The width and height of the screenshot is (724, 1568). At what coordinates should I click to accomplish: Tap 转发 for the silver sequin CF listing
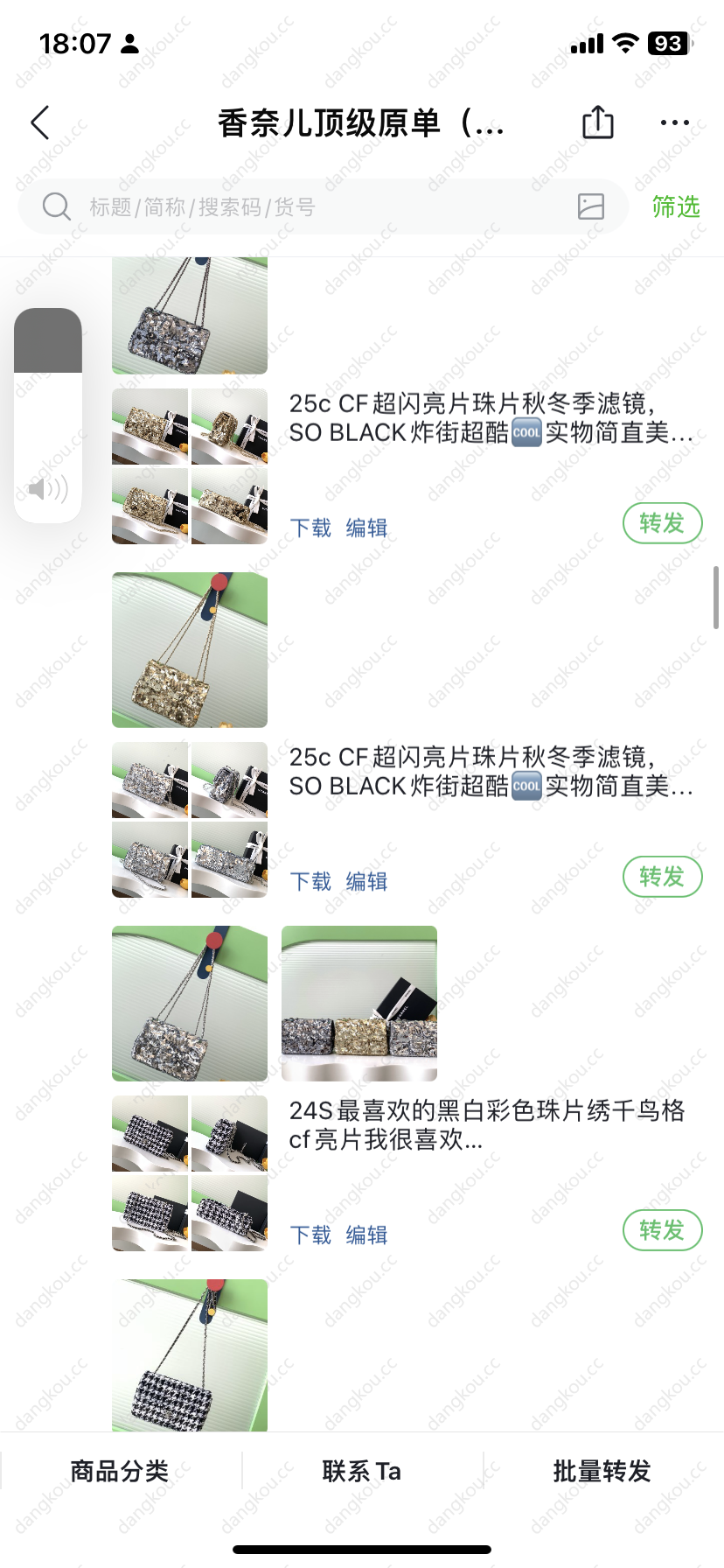(662, 877)
